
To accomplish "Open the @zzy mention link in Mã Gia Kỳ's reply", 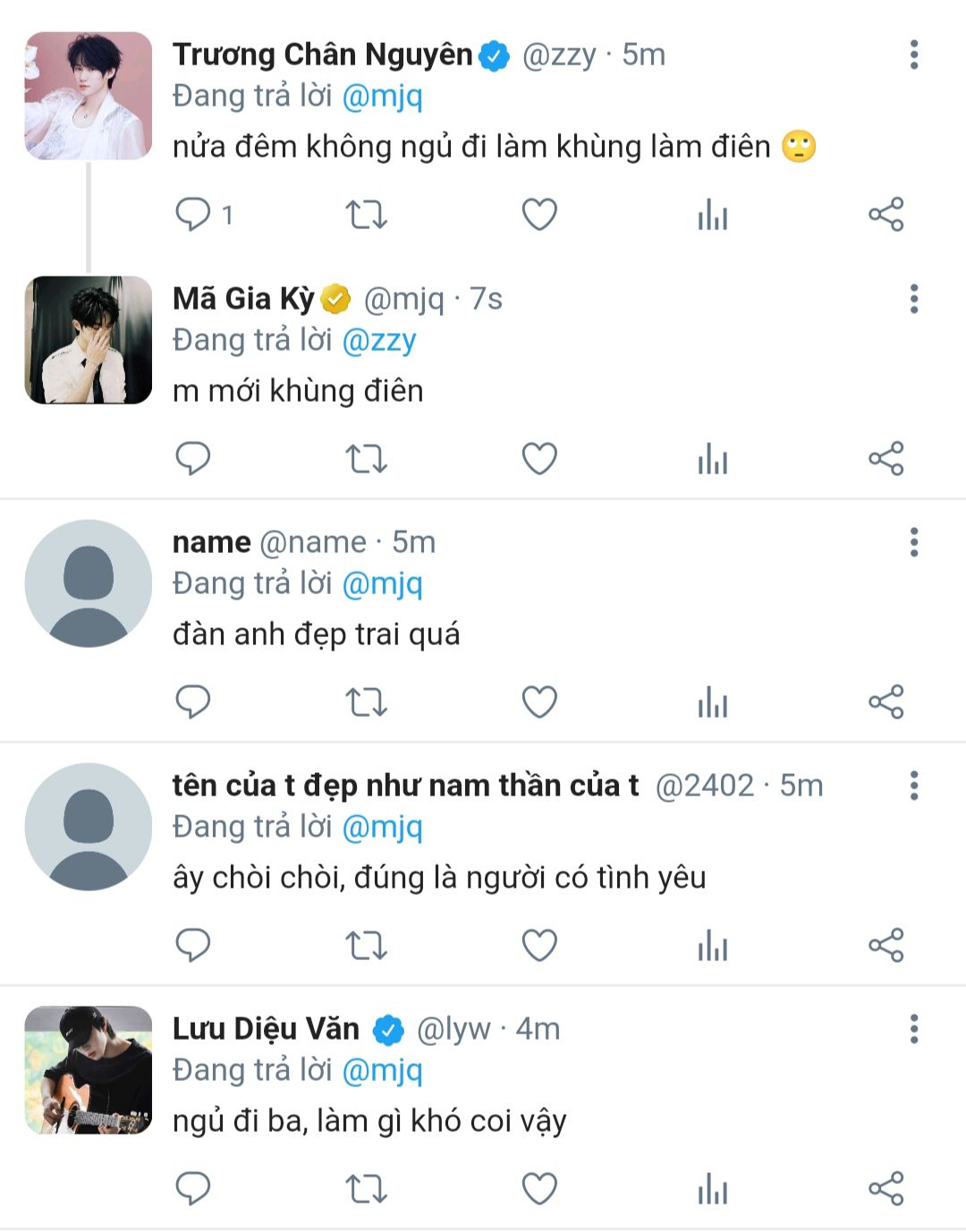I will (379, 341).
